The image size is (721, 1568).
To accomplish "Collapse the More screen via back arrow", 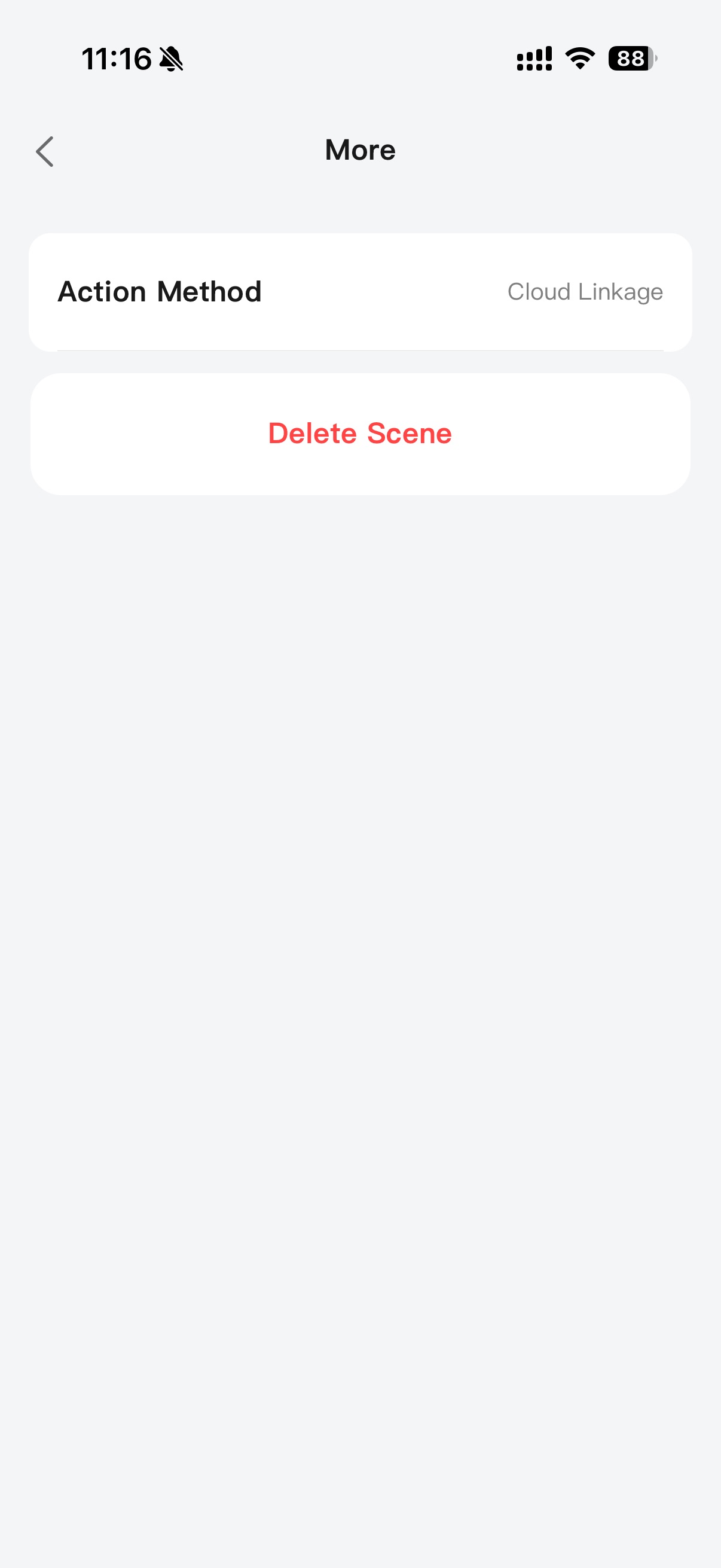I will pyautogui.click(x=44, y=151).
